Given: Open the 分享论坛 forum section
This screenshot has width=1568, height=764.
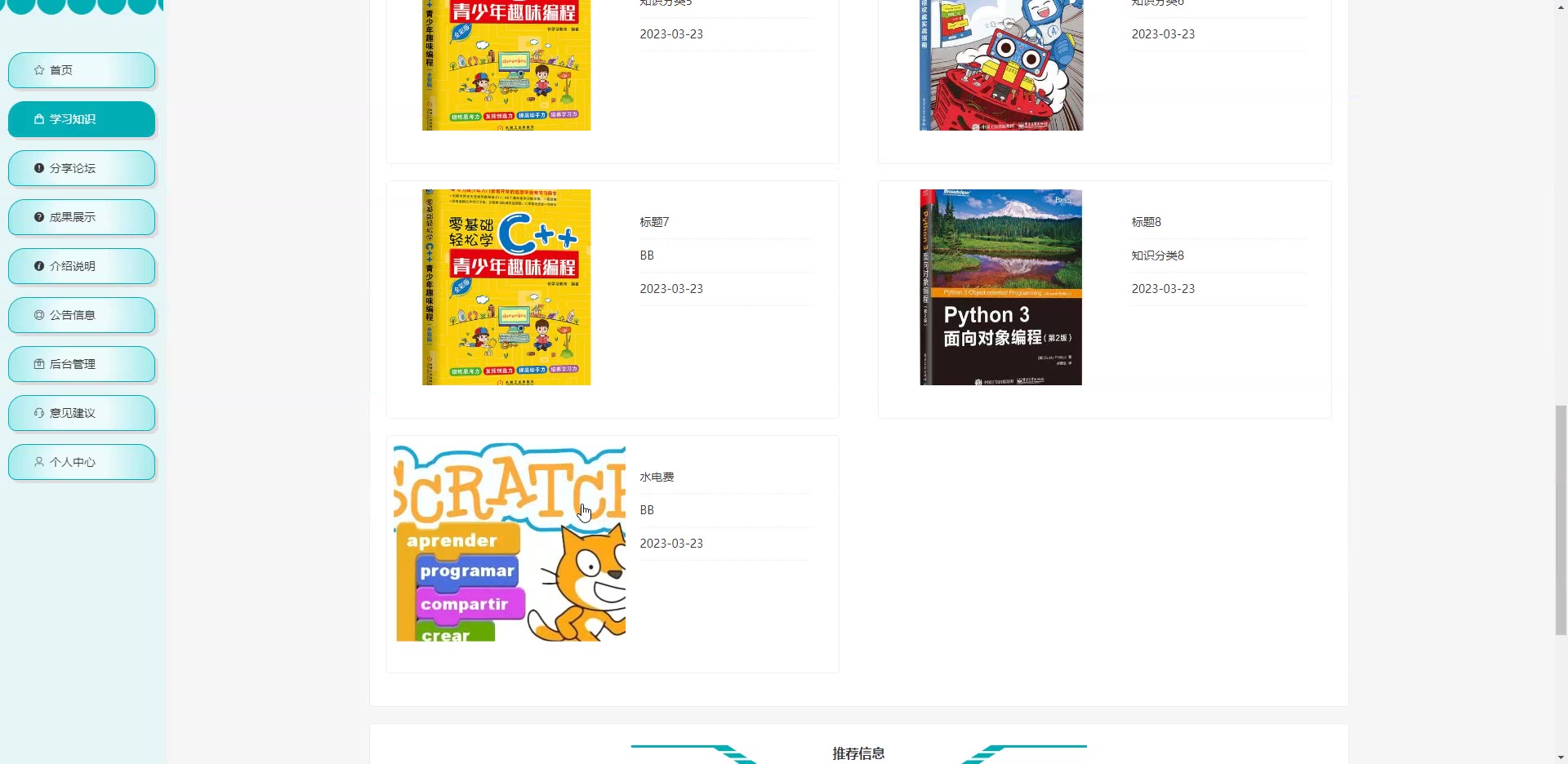Looking at the screenshot, I should coord(82,168).
